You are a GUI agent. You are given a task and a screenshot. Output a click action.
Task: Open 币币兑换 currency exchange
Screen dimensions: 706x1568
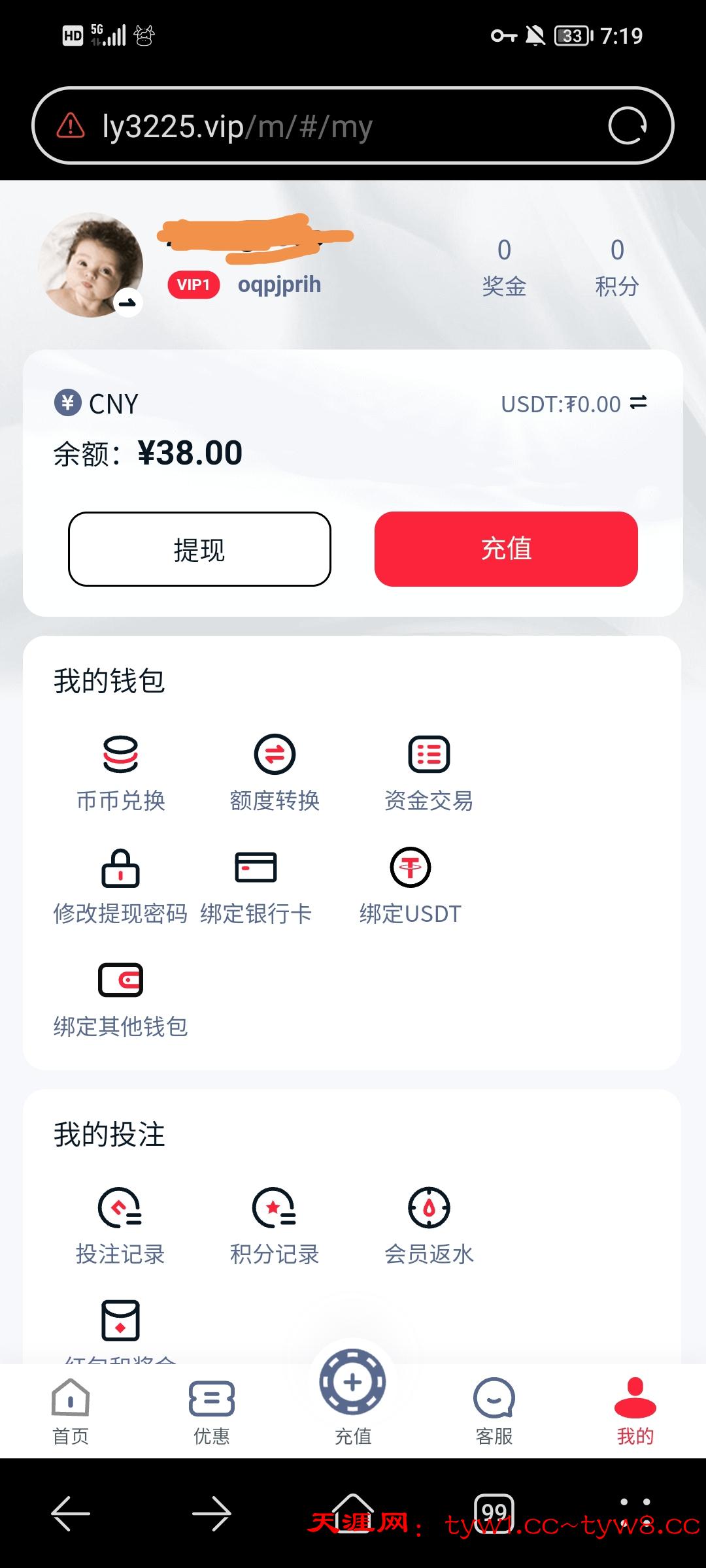pos(121,772)
